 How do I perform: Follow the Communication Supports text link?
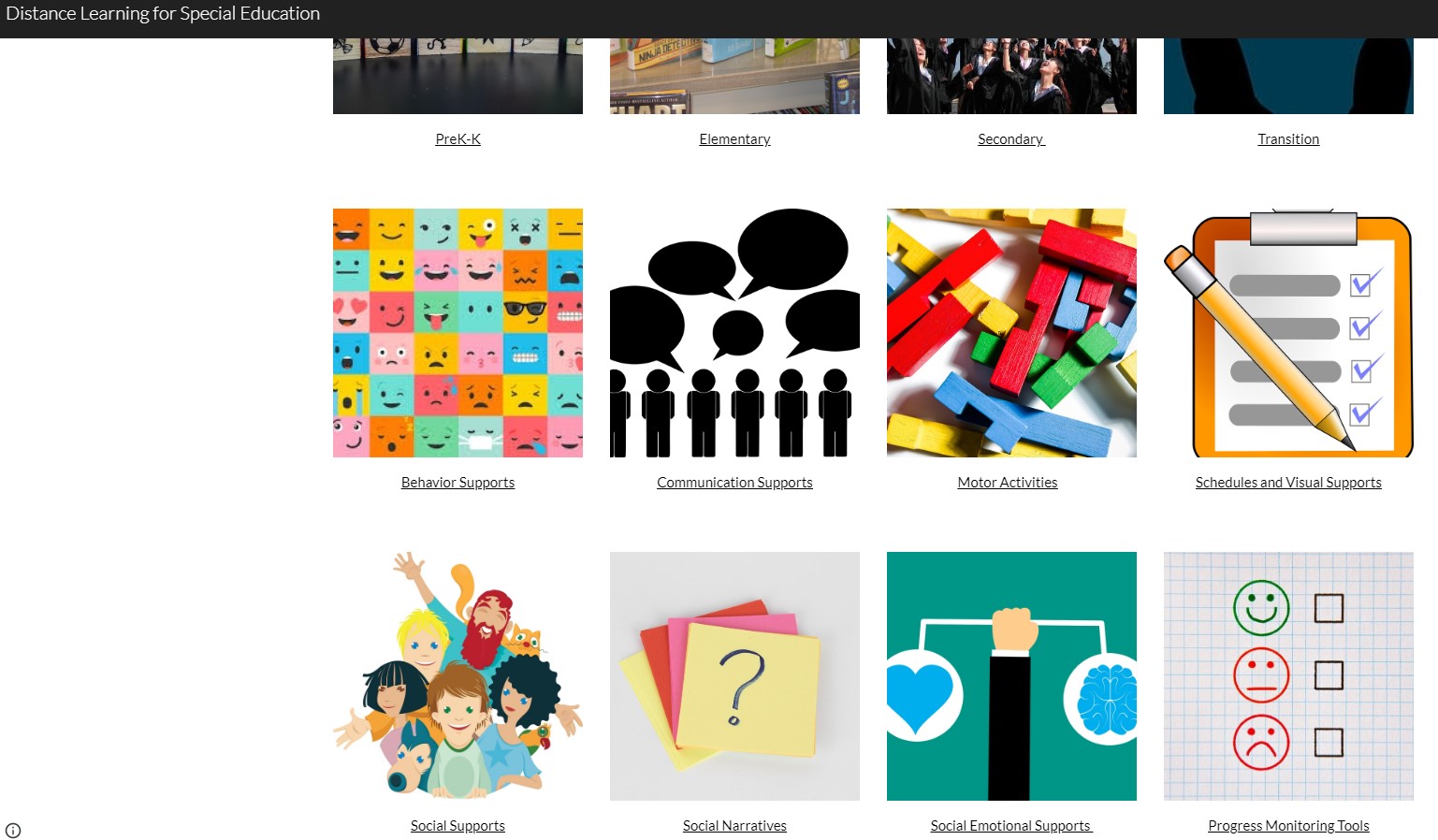734,483
